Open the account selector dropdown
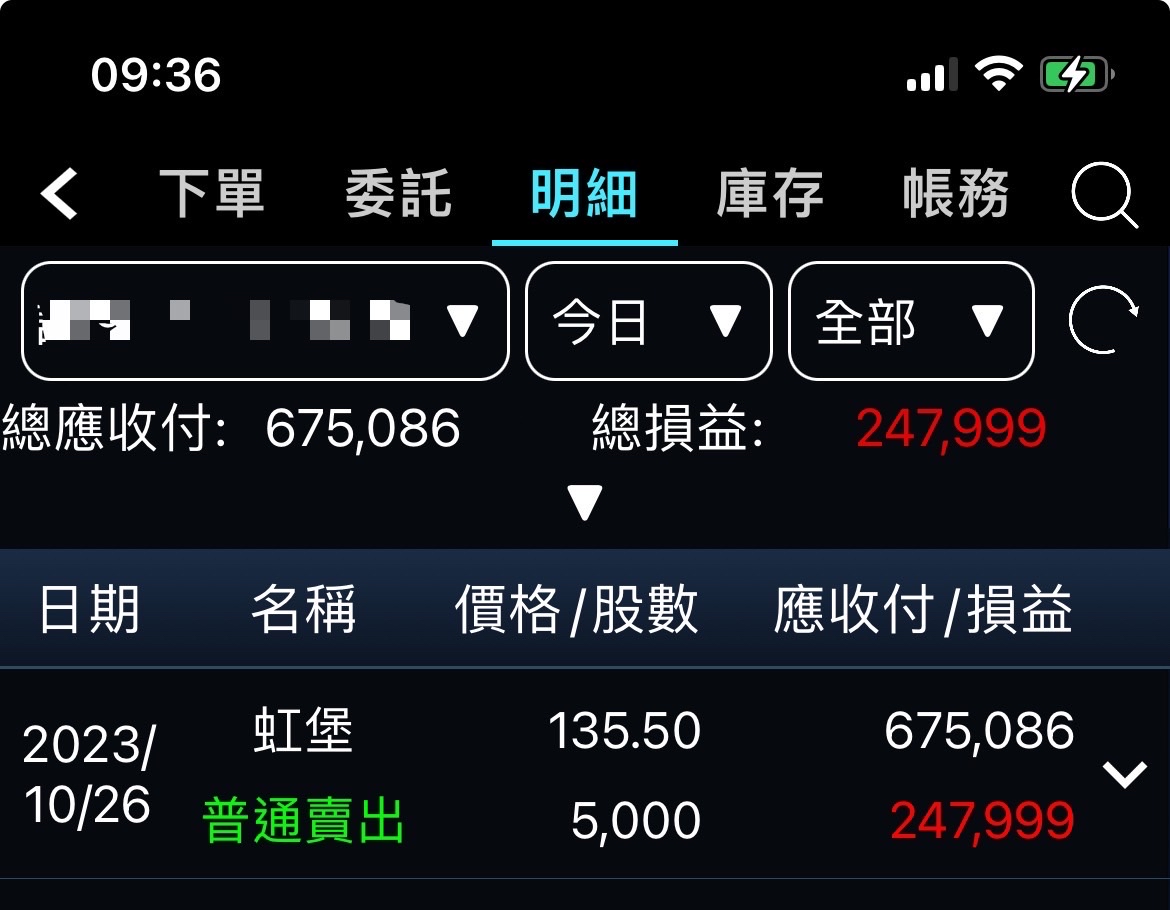This screenshot has height=910, width=1170. pos(266,321)
